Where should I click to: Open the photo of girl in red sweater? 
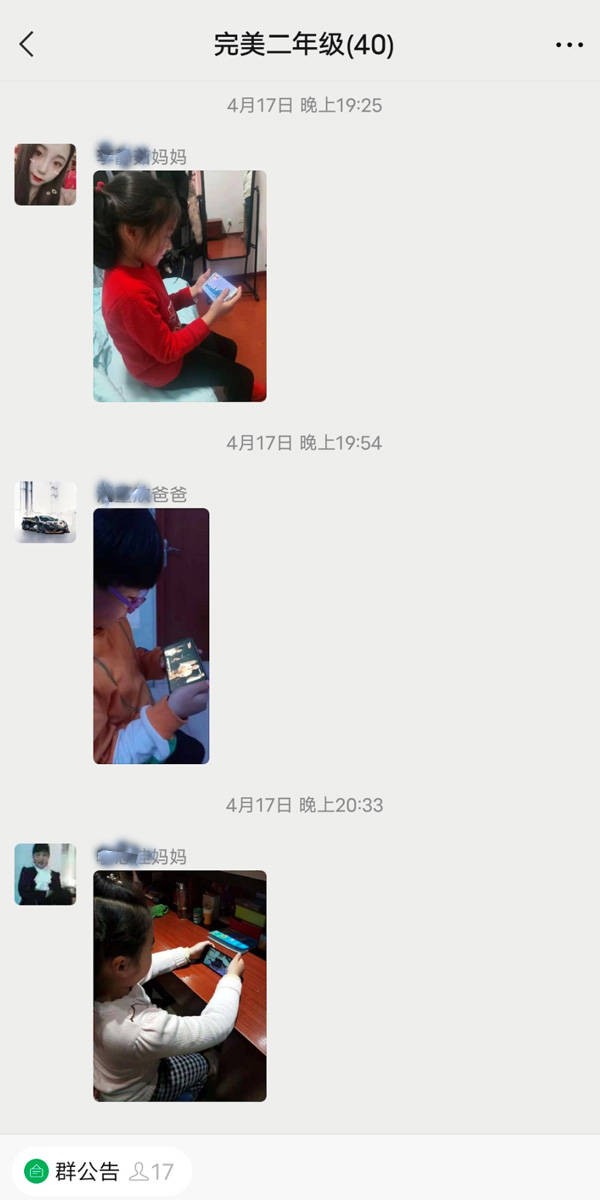click(180, 286)
